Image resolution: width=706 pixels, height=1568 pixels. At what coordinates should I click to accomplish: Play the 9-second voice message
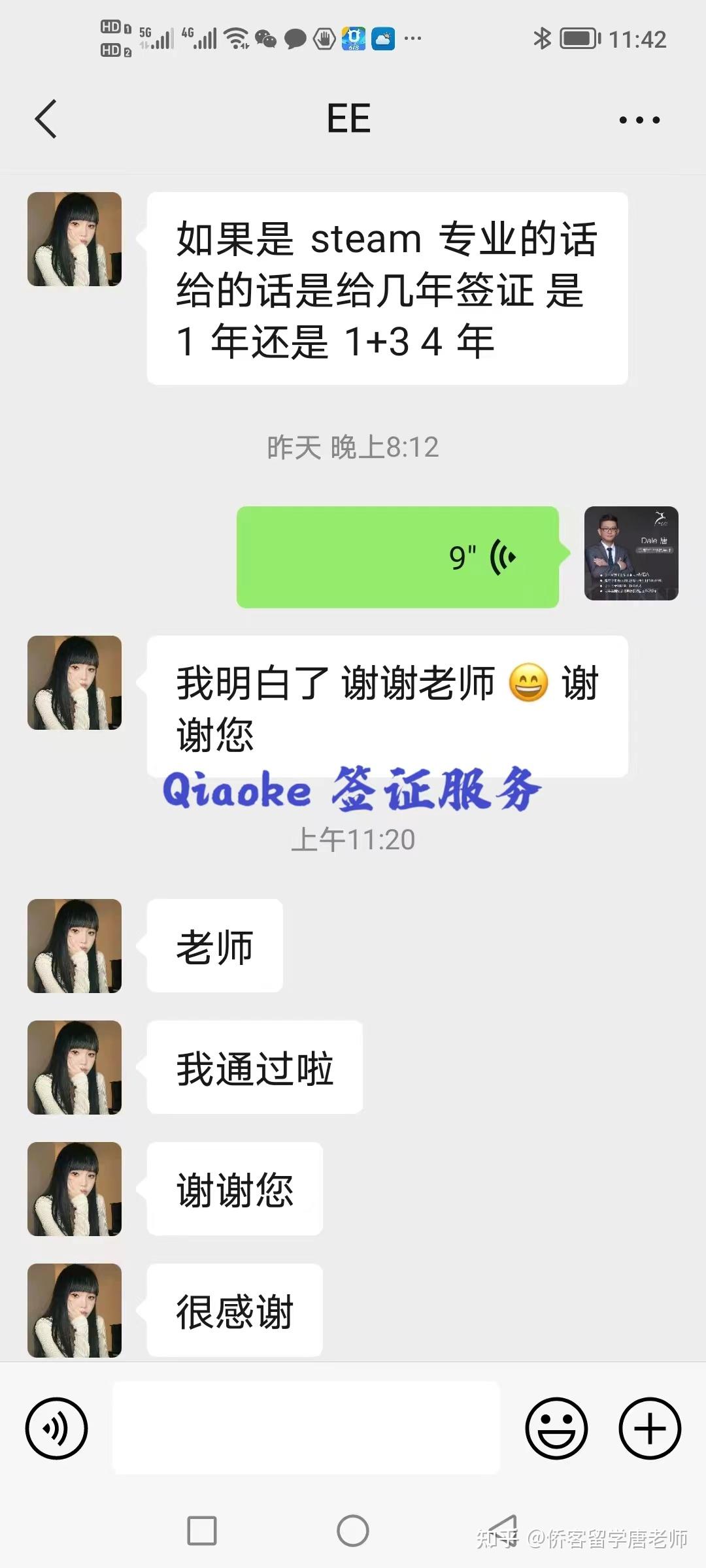click(397, 557)
